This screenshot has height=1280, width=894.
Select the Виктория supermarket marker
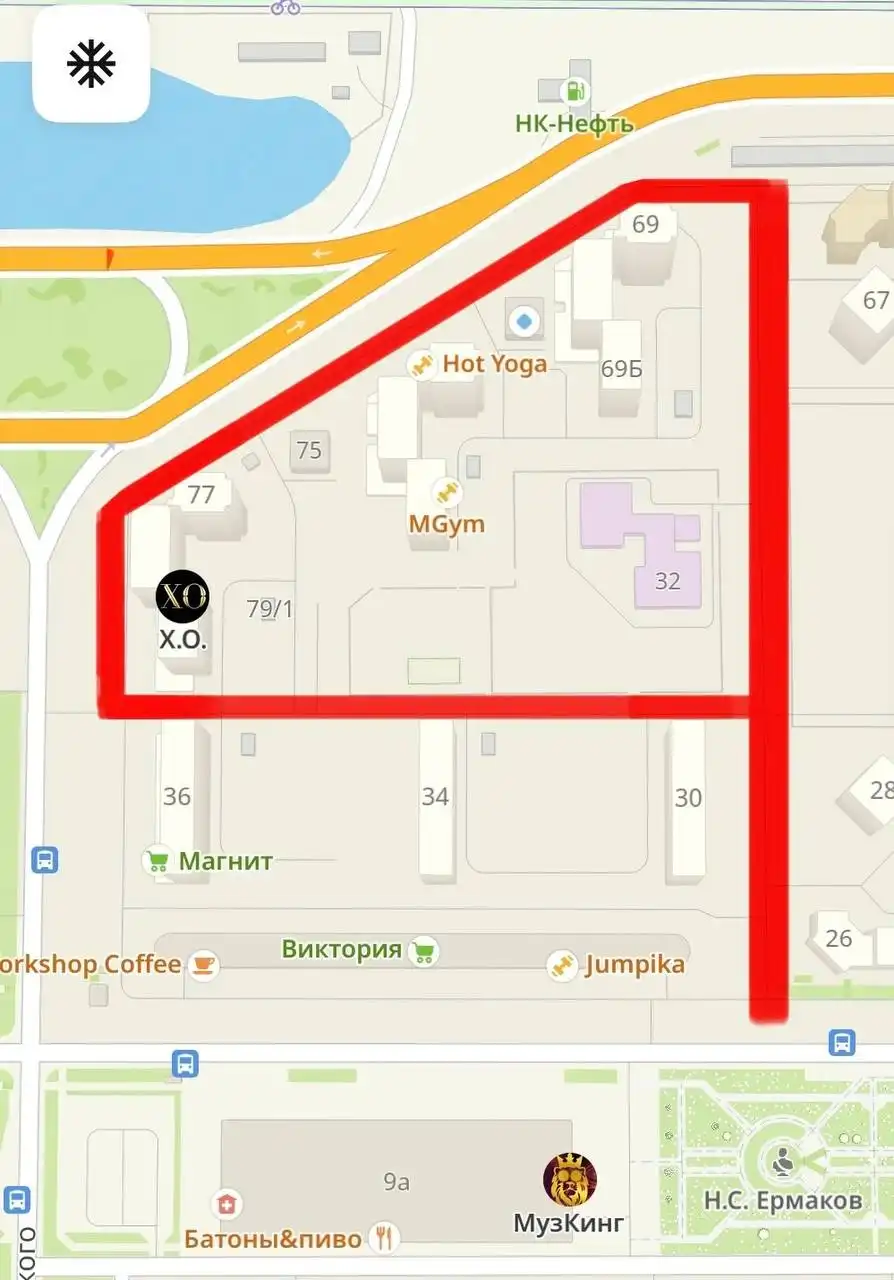(424, 950)
